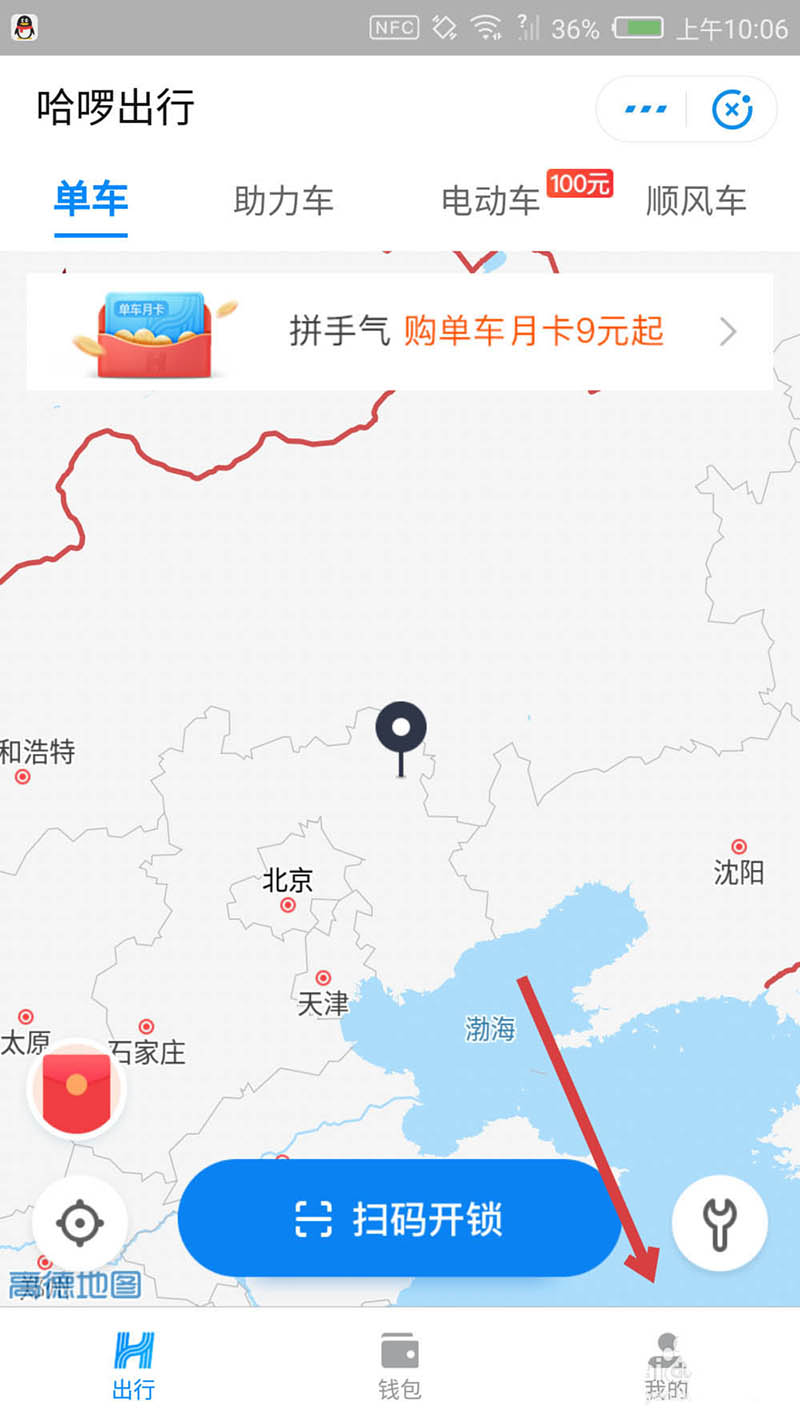Screen dimensions: 800x1422
Task: Recenter map to my location
Action: (x=79, y=1222)
